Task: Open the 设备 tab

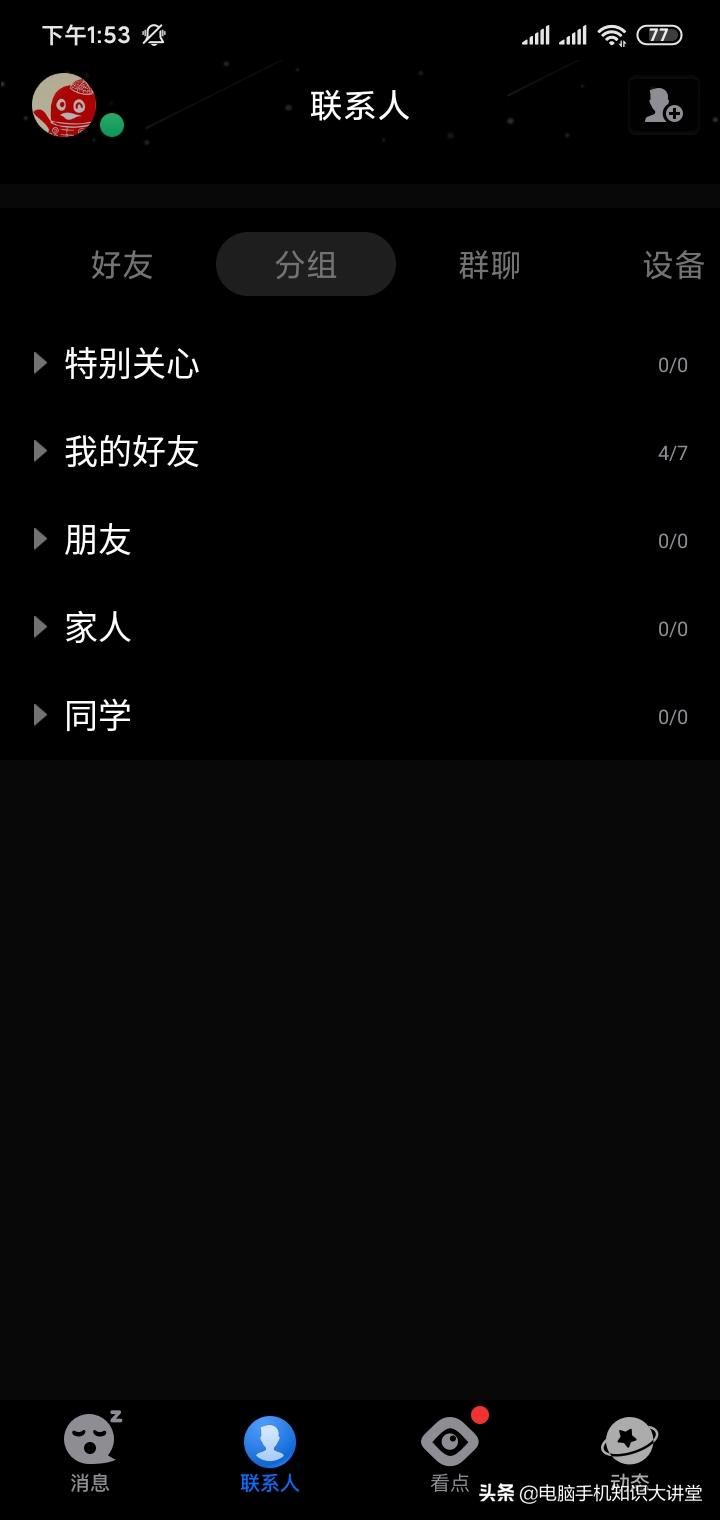Action: (673, 264)
